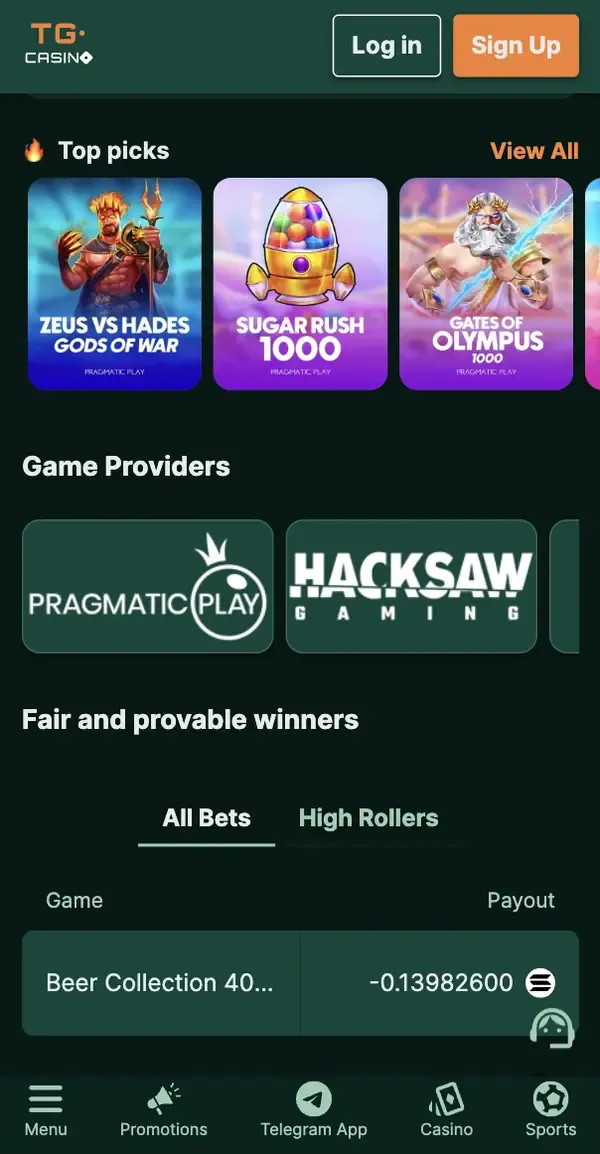
Task: Launch the Sugar Rush 1000 game
Action: (300, 283)
